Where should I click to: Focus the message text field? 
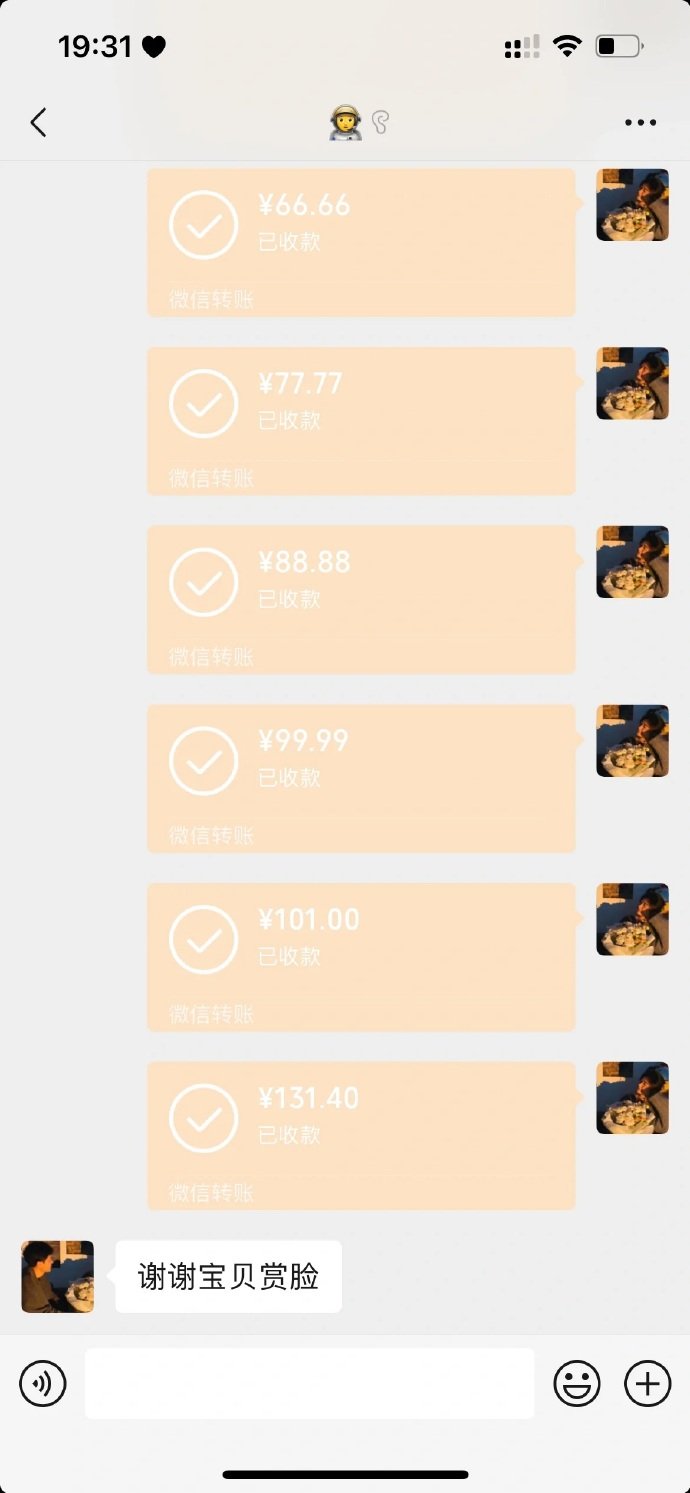(x=309, y=1383)
